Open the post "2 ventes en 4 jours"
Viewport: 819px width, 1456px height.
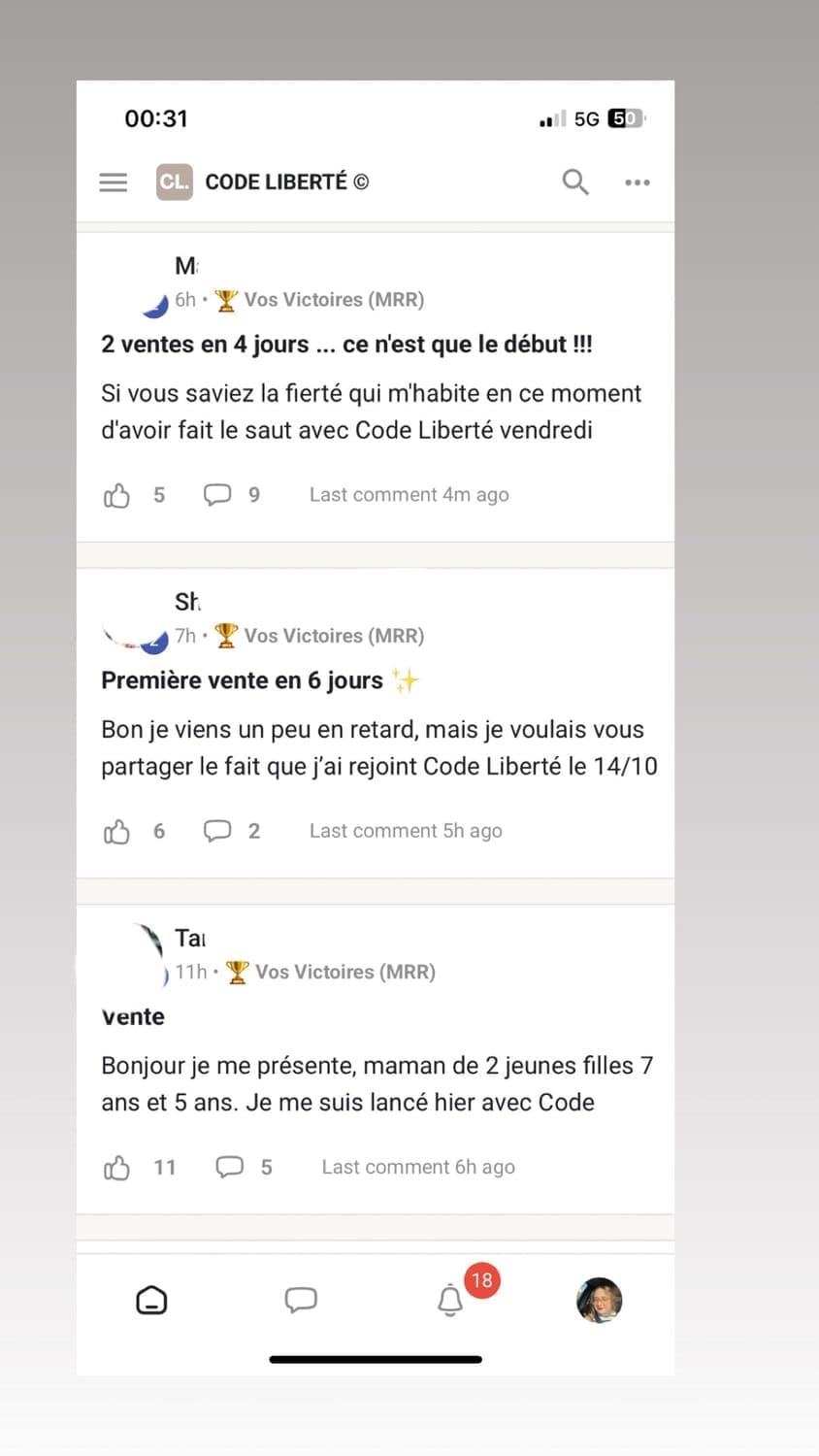[x=346, y=345]
